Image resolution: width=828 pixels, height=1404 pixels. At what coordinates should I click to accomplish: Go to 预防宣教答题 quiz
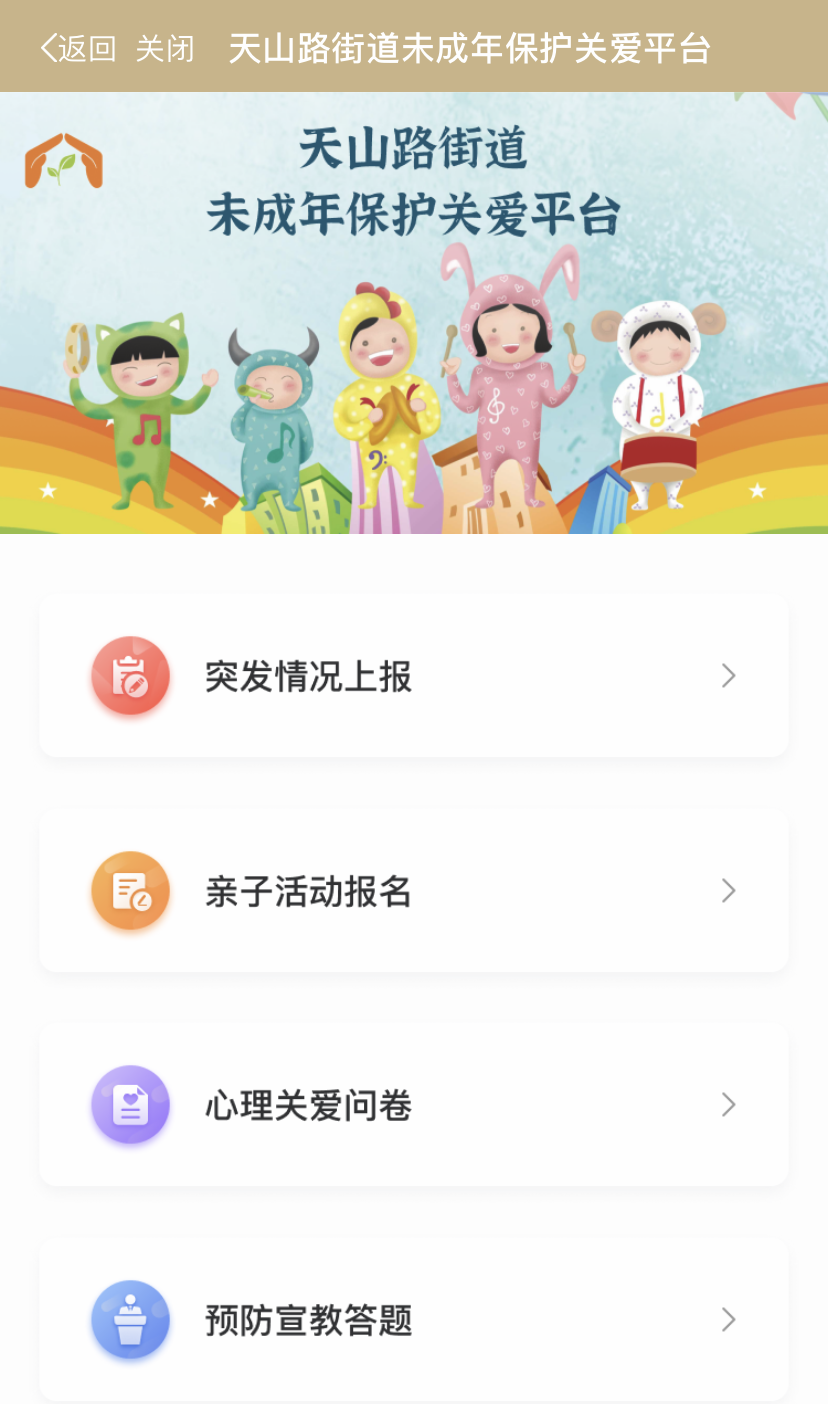(413, 1320)
